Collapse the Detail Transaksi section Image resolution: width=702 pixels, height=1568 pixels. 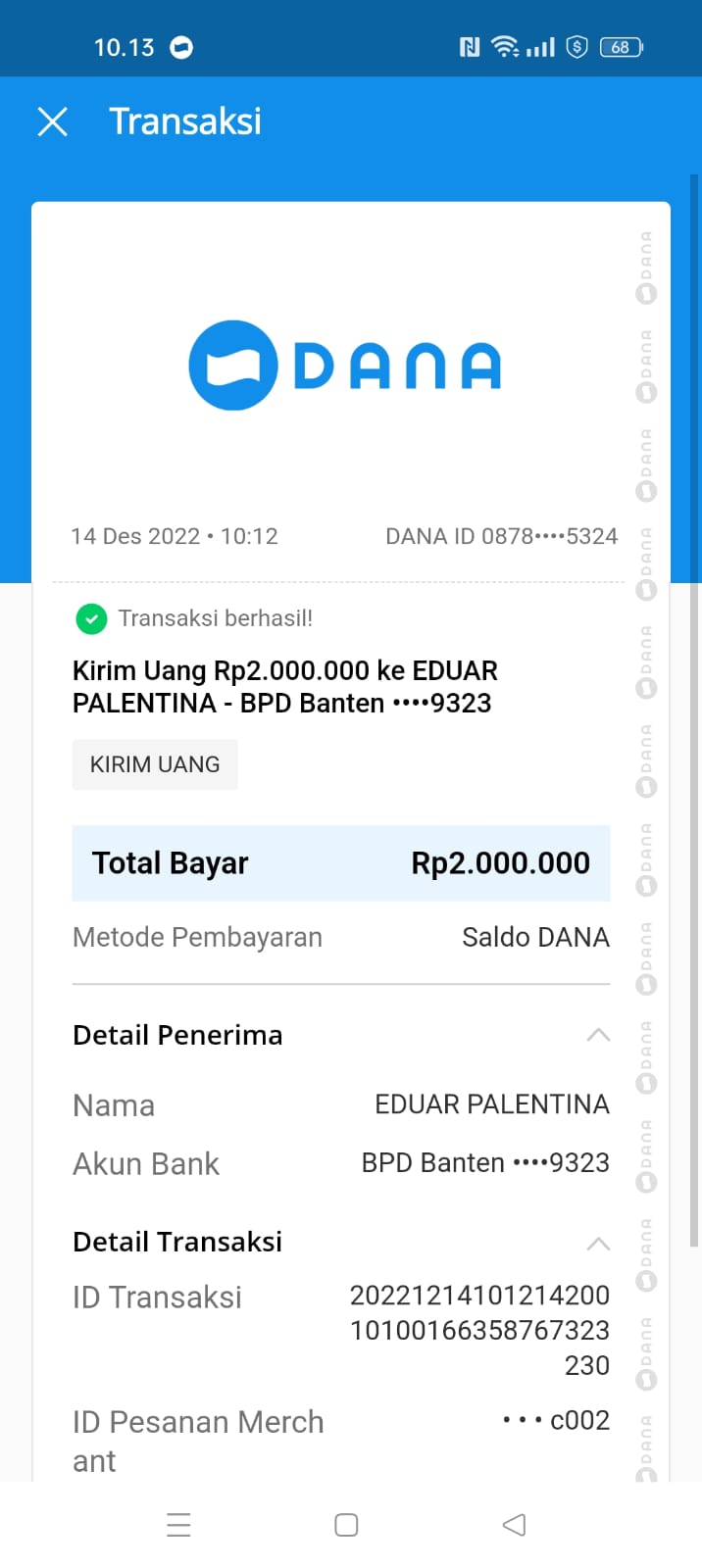[x=597, y=1244]
